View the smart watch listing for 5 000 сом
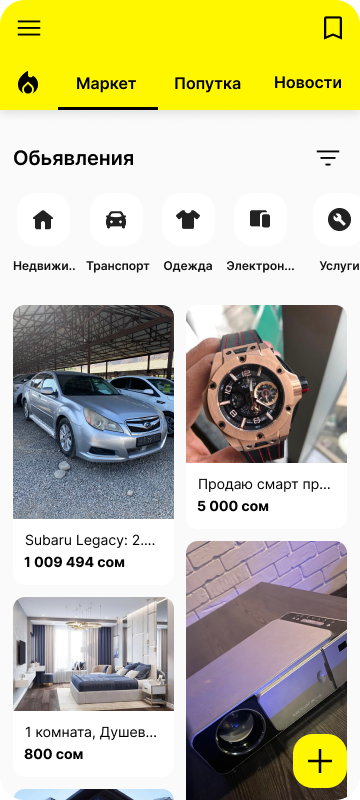Viewport: 360px width, 800px height. [x=266, y=417]
